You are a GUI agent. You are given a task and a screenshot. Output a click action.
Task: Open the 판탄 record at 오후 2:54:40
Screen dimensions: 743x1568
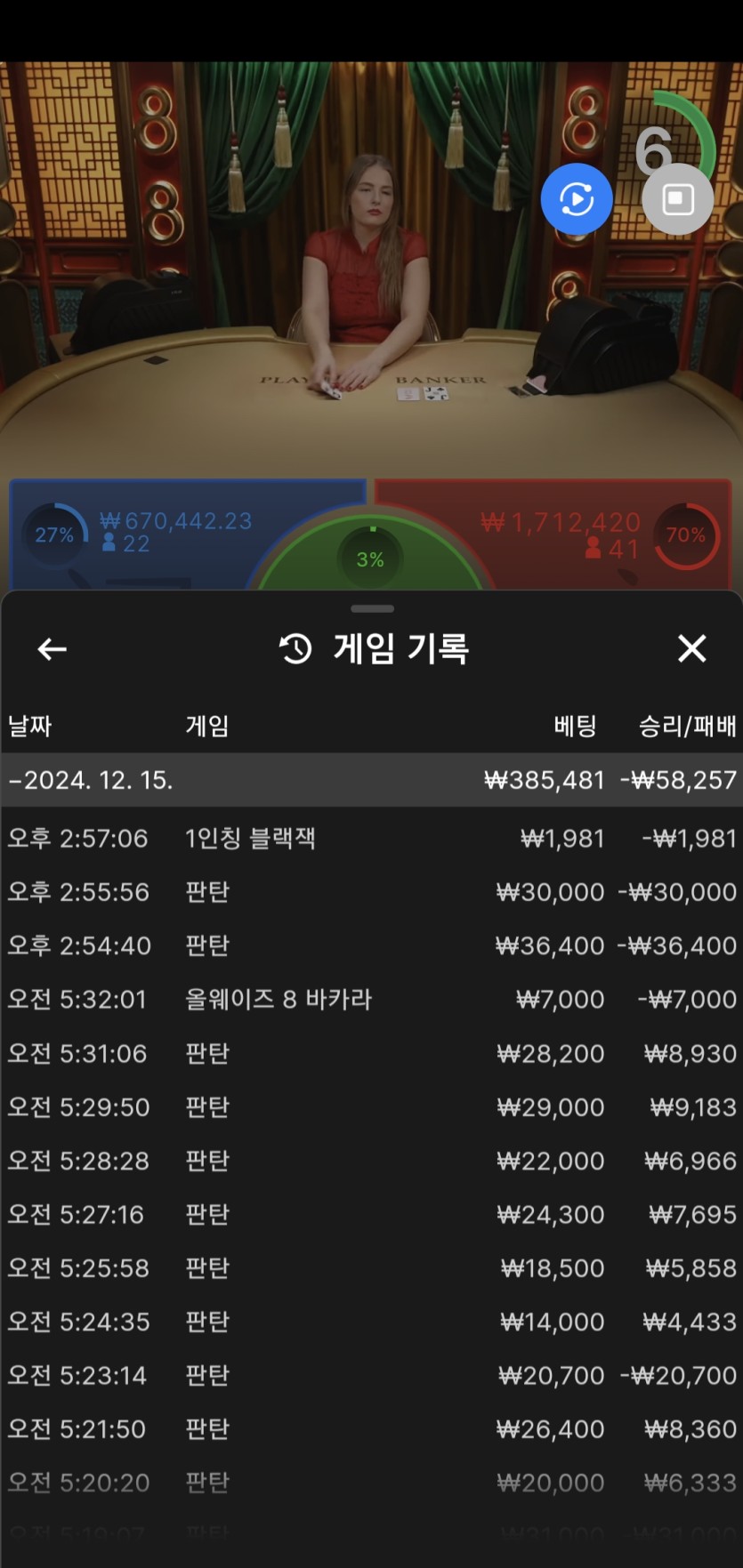371,945
